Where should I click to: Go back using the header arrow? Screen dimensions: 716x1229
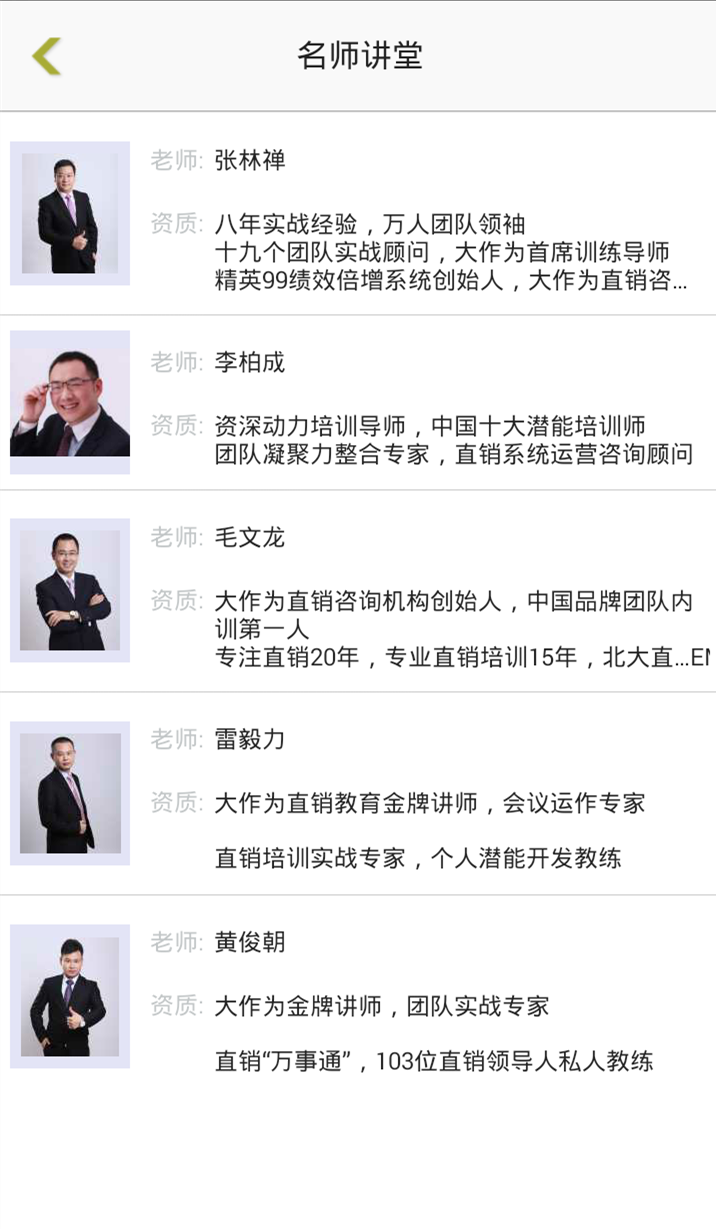[46, 56]
